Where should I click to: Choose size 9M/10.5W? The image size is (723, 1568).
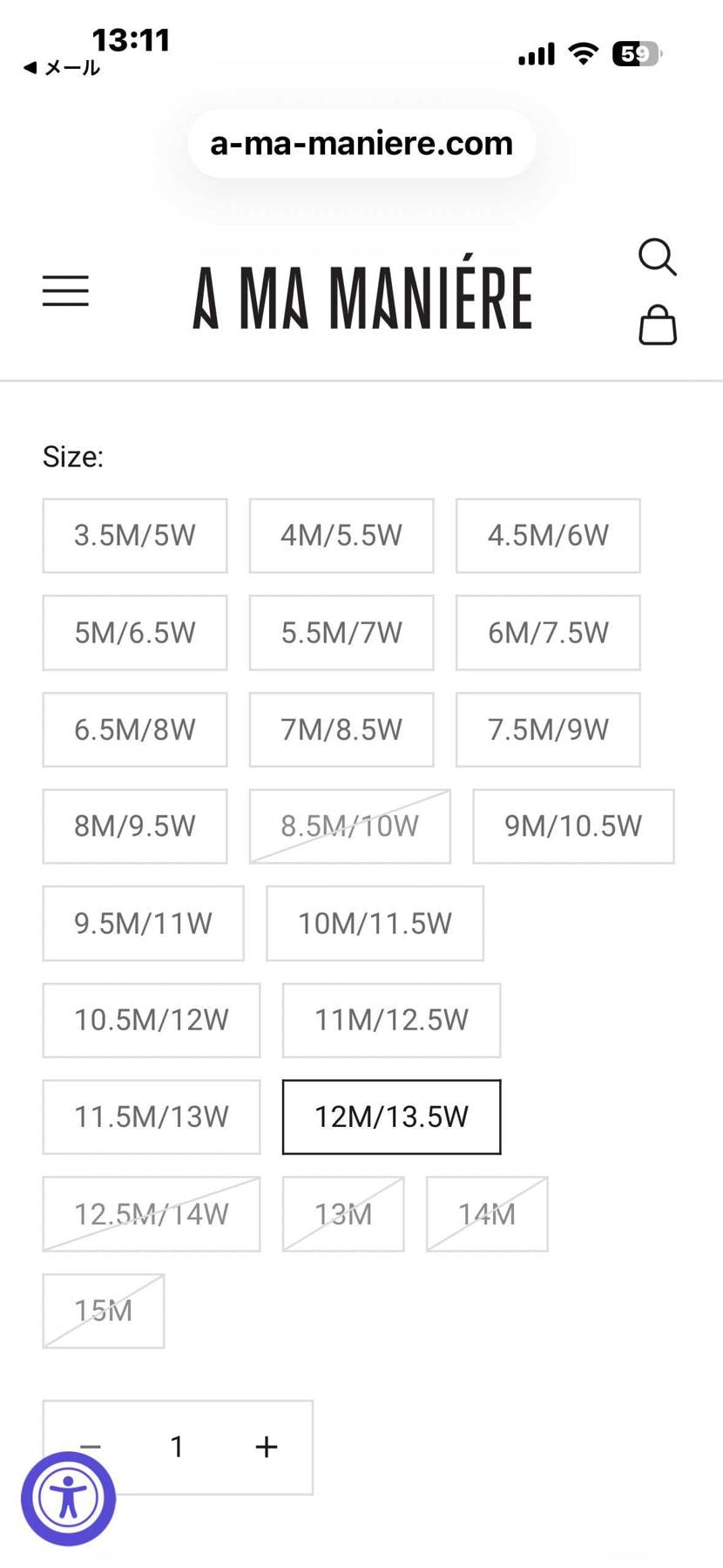click(x=573, y=826)
